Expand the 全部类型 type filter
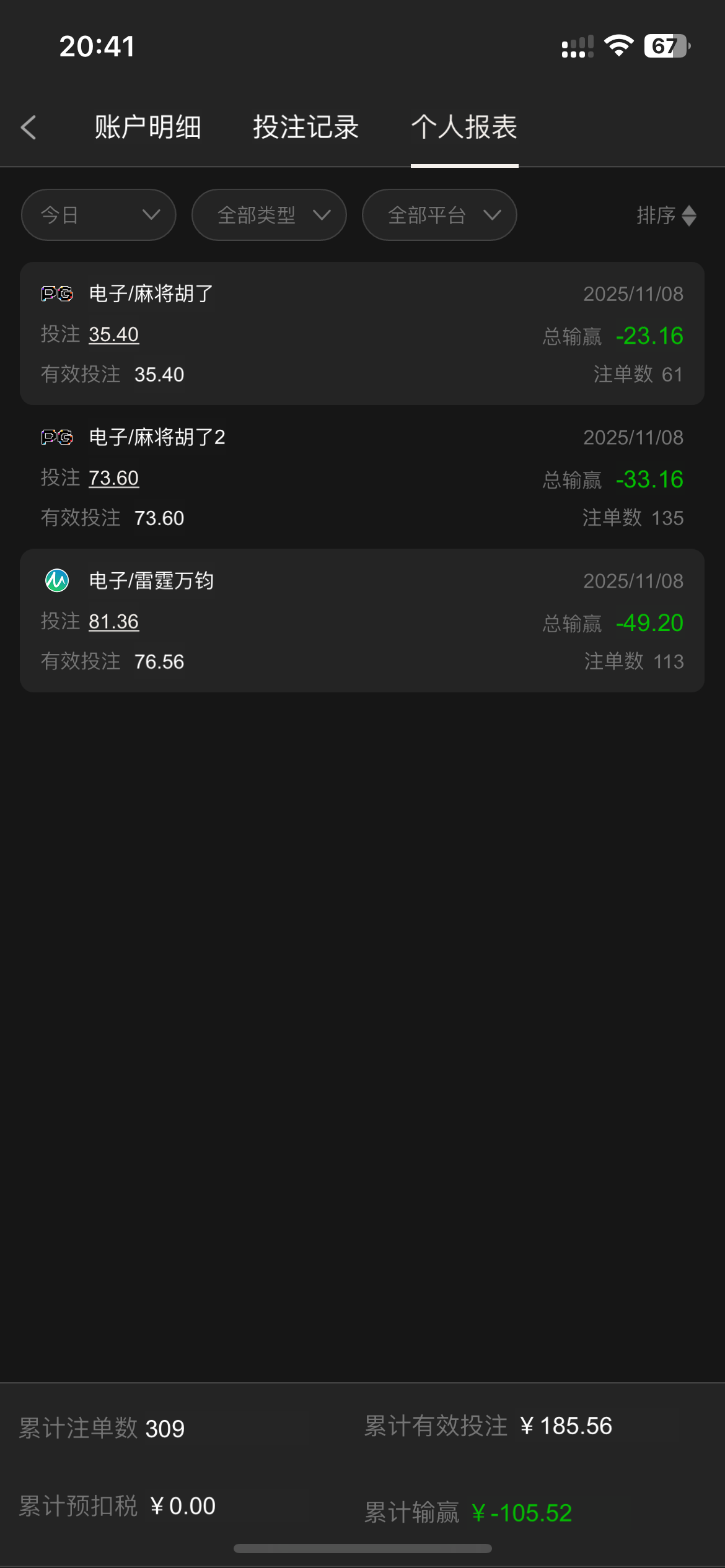This screenshot has height=1568, width=725. pyautogui.click(x=268, y=215)
